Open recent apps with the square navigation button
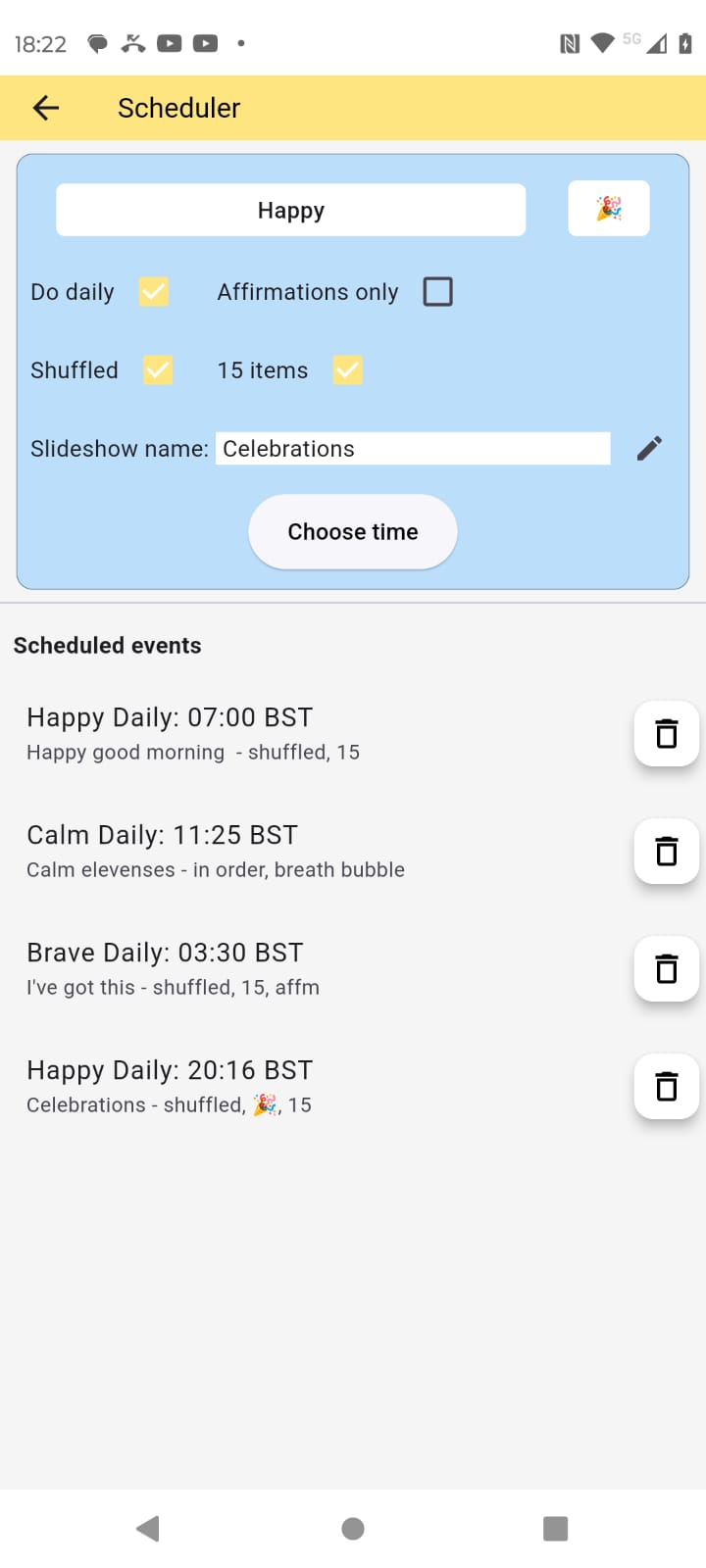Screen dimensions: 706x1568 pyautogui.click(x=555, y=1528)
